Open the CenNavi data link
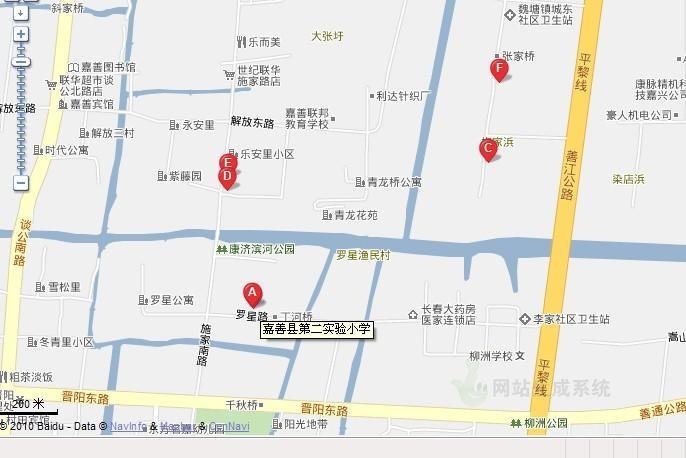The image size is (686, 458). coord(229,427)
